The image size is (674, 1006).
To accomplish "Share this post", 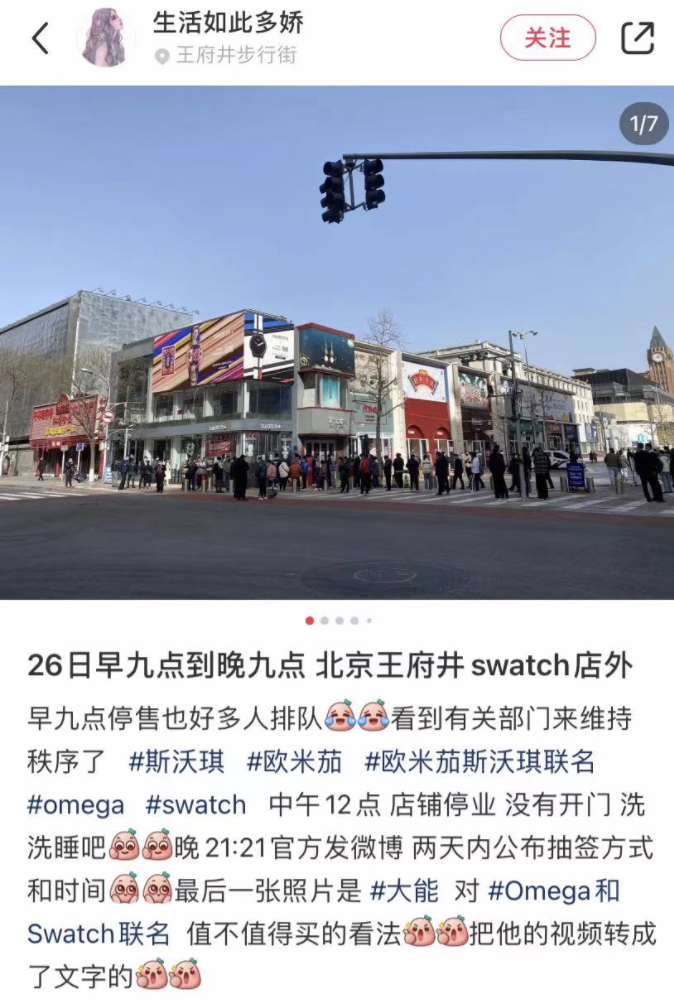I will [x=637, y=38].
